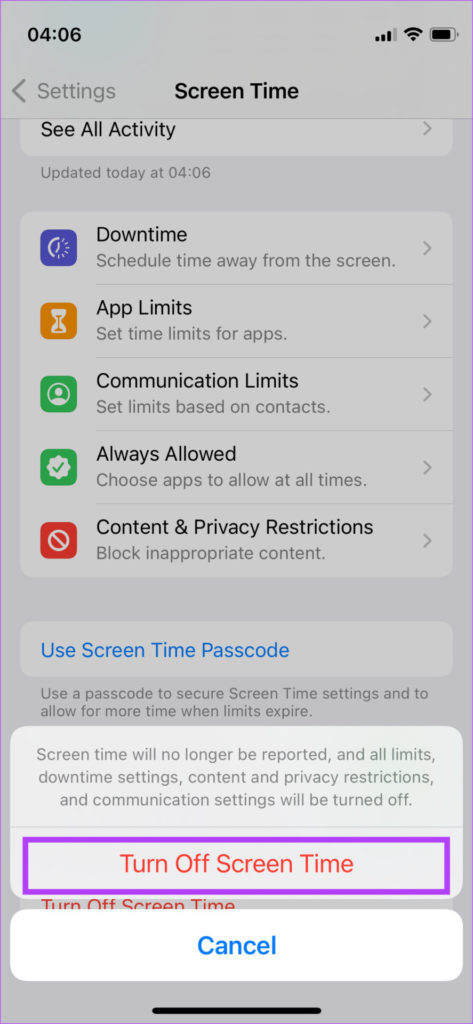This screenshot has height=1024, width=473.
Task: Open Downtime settings
Action: pyautogui.click(x=236, y=248)
